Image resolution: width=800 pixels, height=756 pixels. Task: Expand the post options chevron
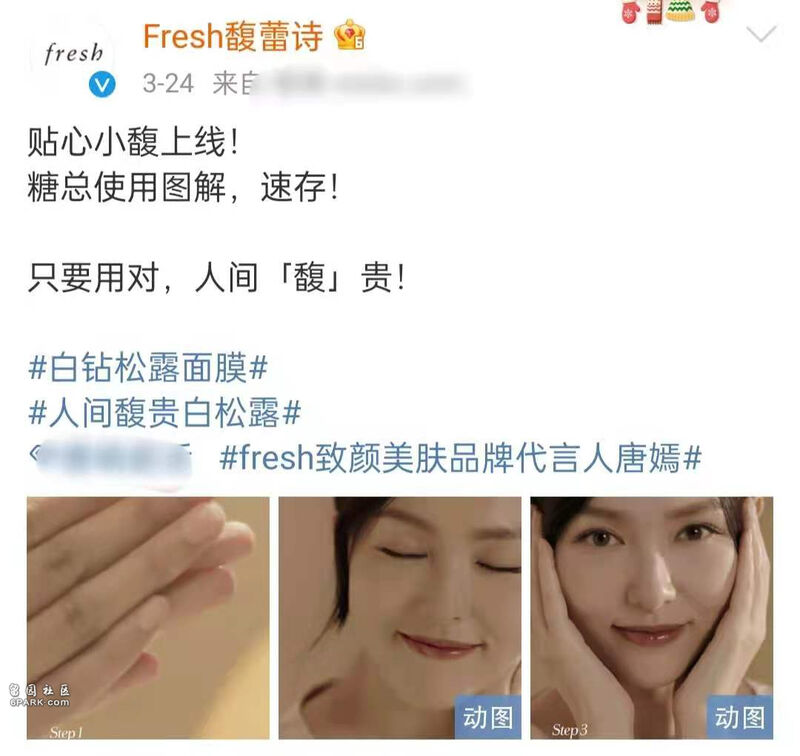click(x=762, y=36)
